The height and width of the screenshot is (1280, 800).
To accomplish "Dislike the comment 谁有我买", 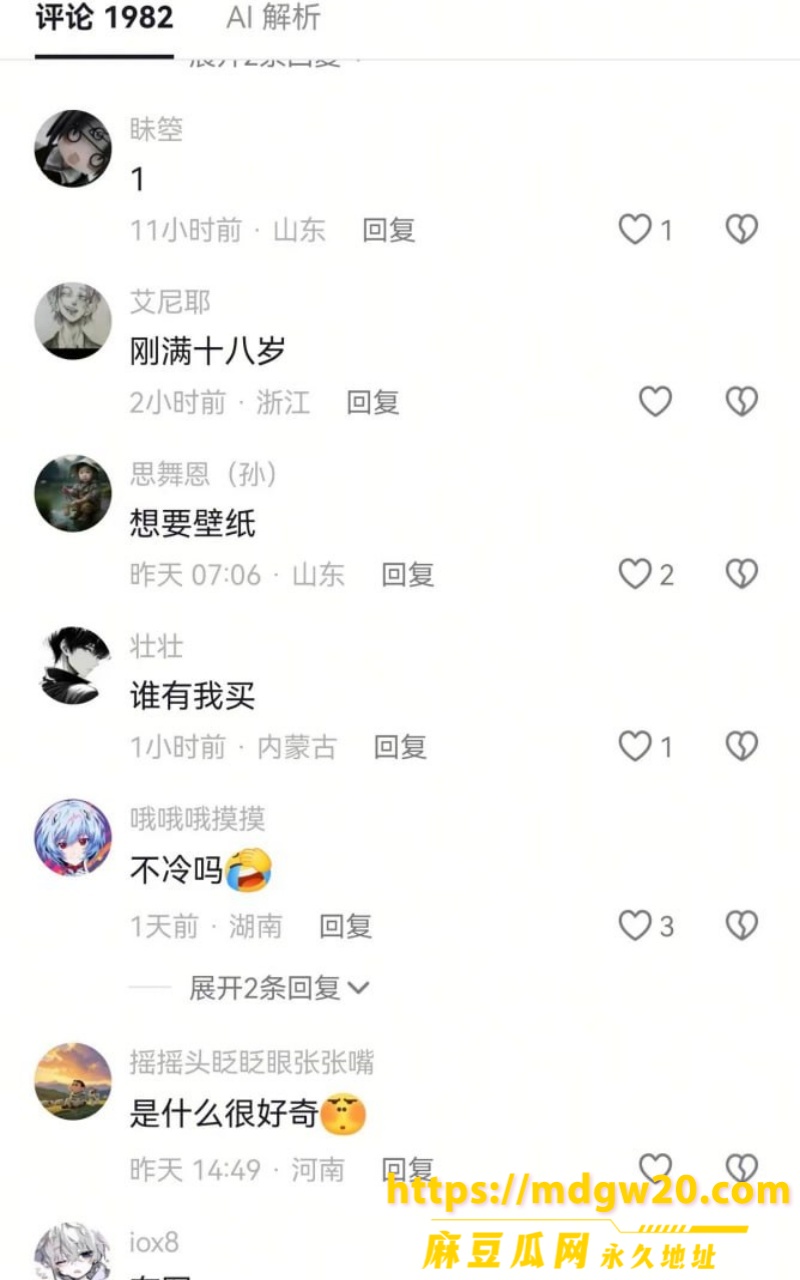I will tap(741, 746).
